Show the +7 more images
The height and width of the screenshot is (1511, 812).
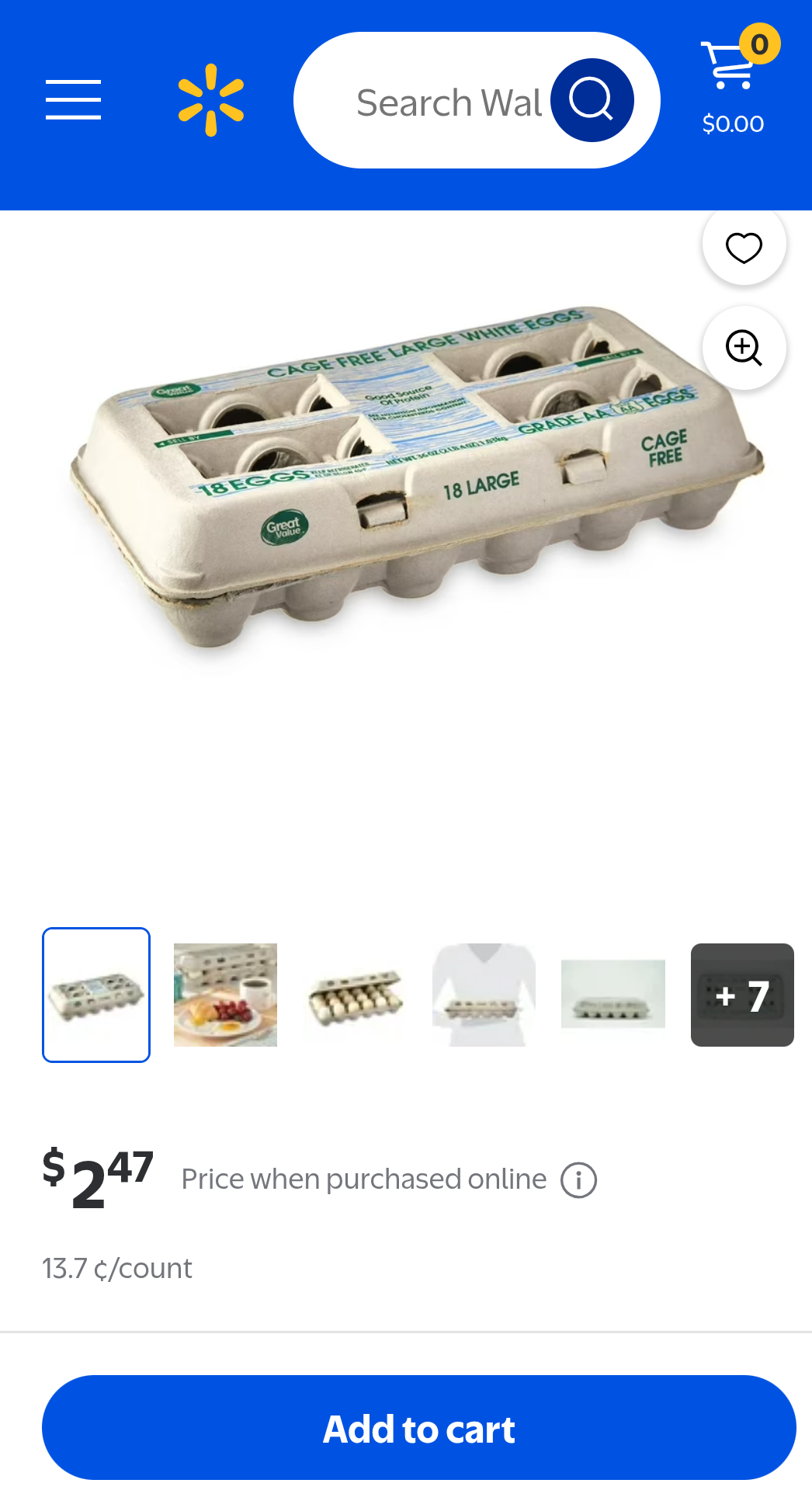click(742, 995)
